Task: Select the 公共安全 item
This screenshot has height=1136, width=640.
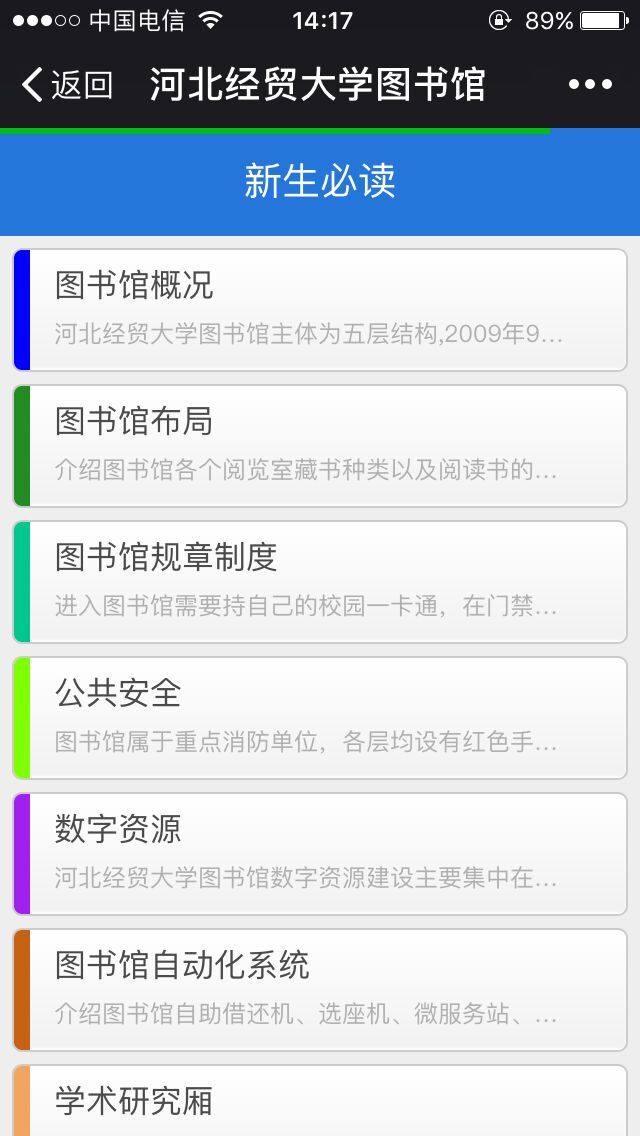Action: (320, 718)
